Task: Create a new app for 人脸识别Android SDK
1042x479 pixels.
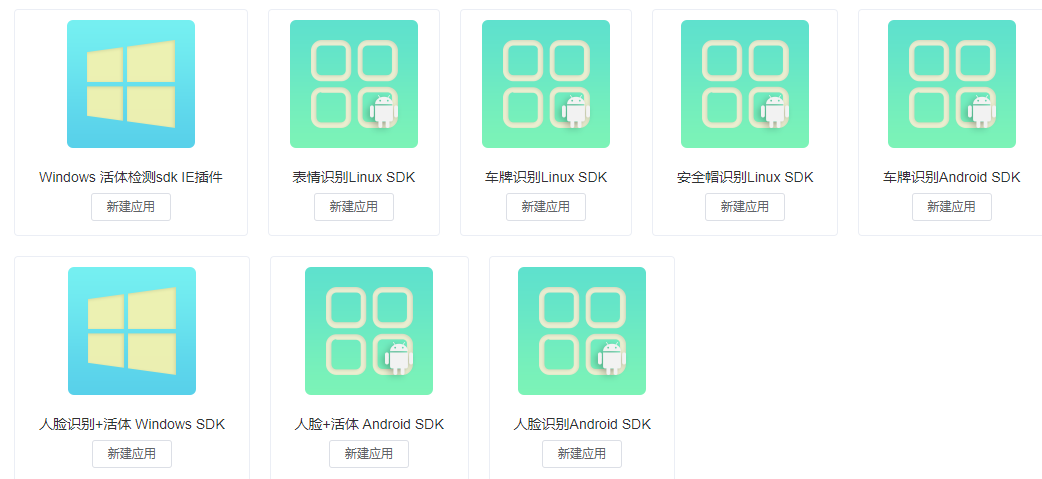Action: click(x=582, y=454)
